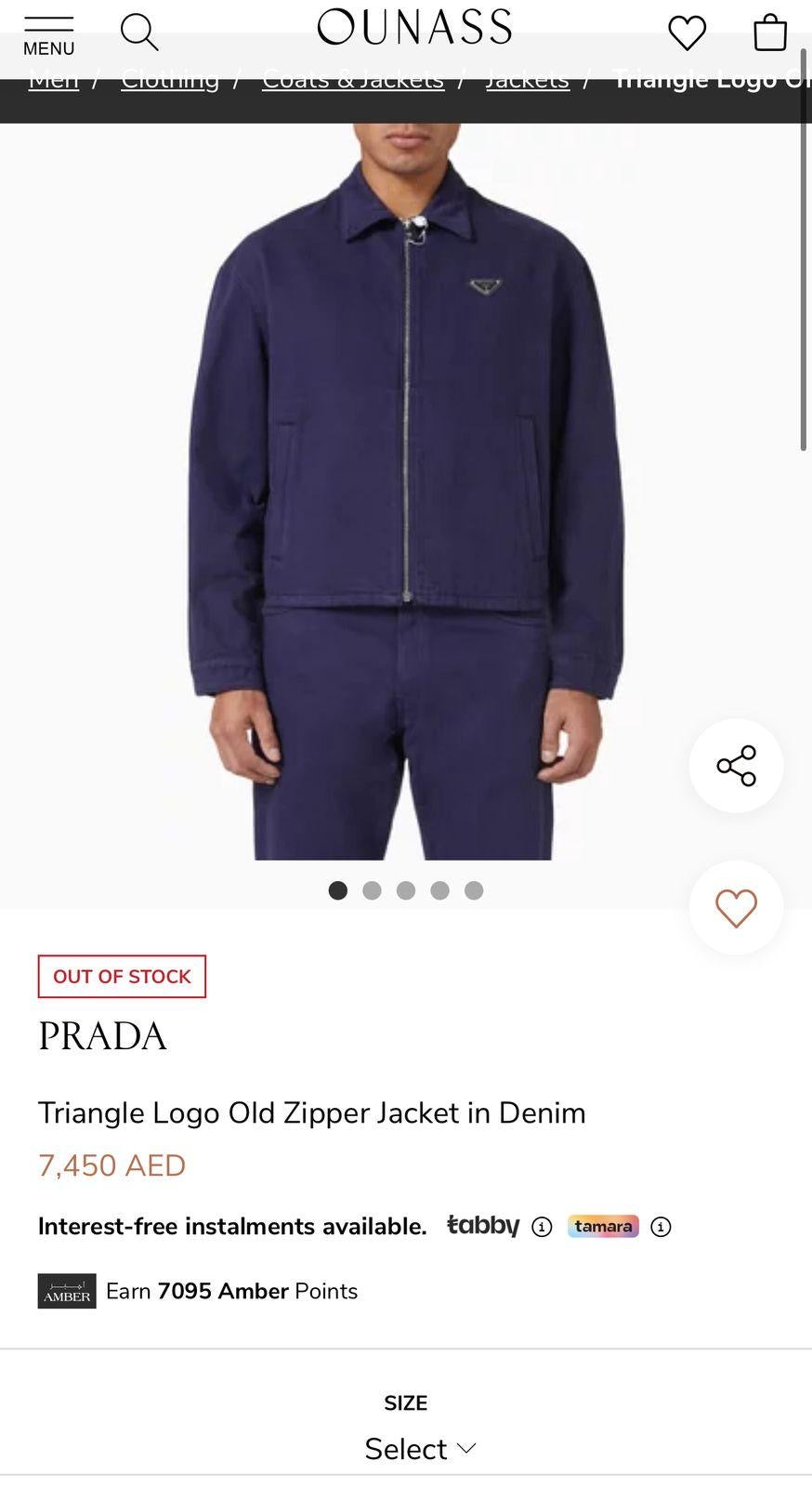Add jacket to wishlist
The width and height of the screenshot is (812, 1487).
click(736, 908)
